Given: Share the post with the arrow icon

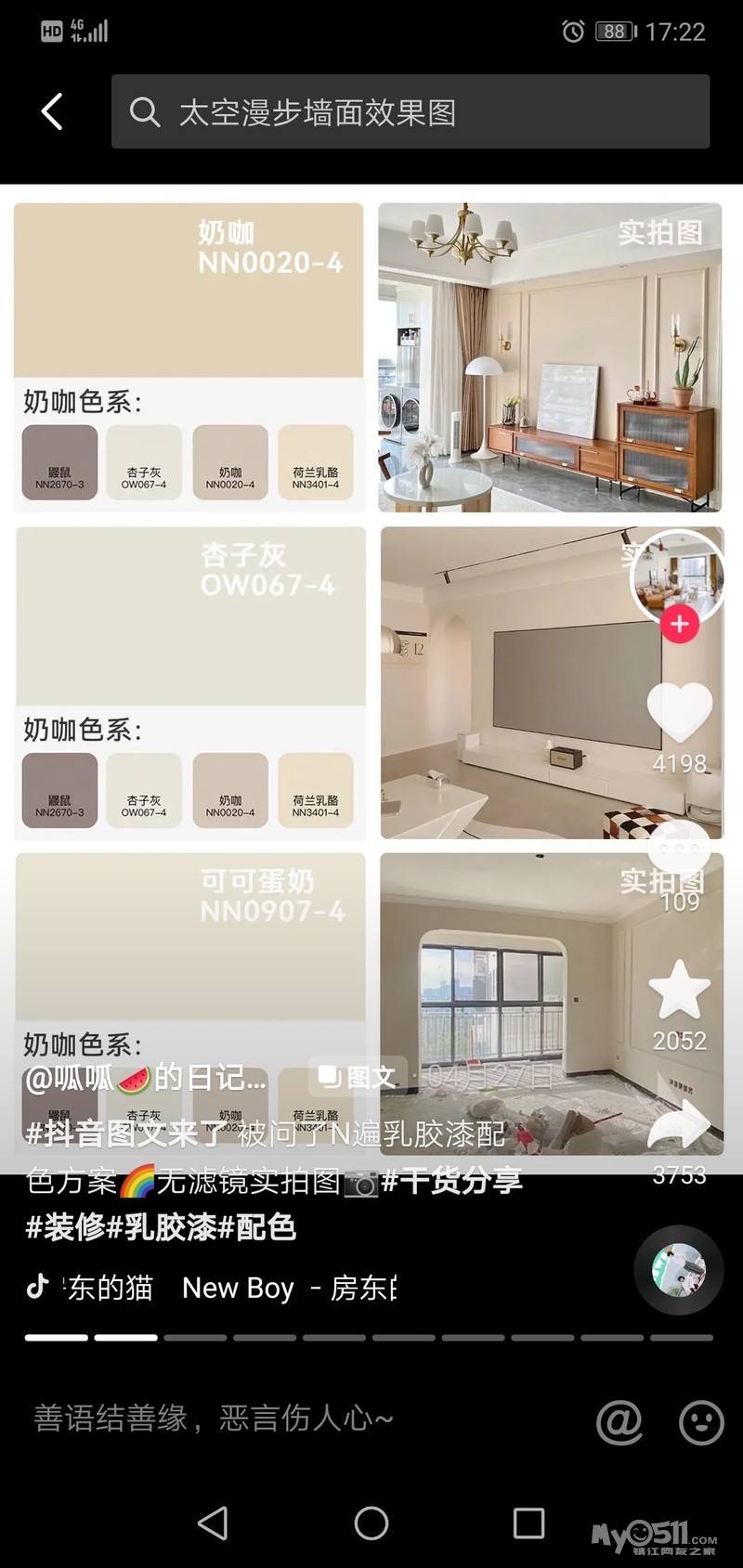Looking at the screenshot, I should tap(679, 1125).
